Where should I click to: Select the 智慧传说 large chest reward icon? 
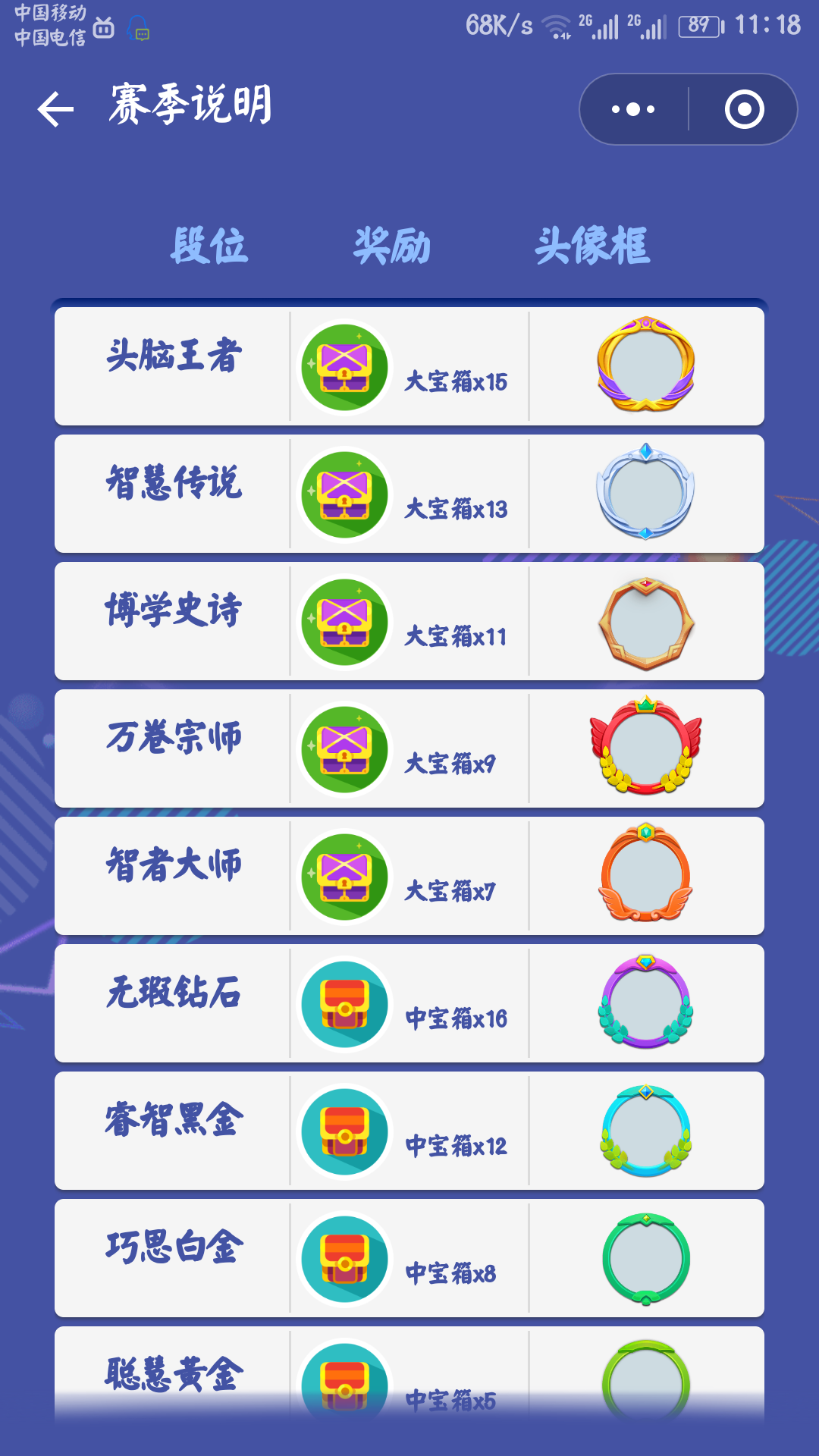pyautogui.click(x=345, y=494)
